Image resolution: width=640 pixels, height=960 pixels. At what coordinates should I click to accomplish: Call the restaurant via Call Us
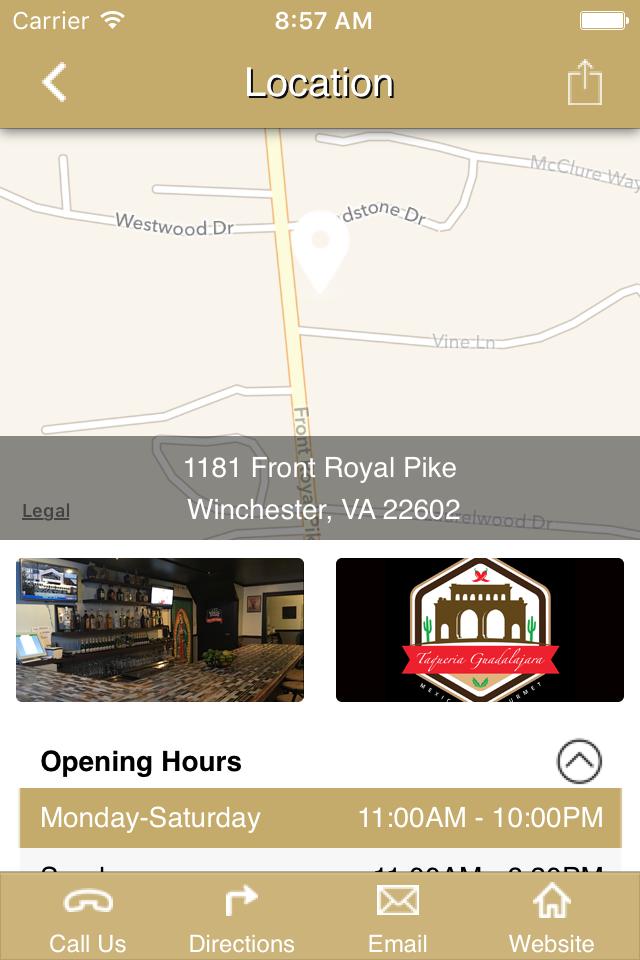click(88, 920)
